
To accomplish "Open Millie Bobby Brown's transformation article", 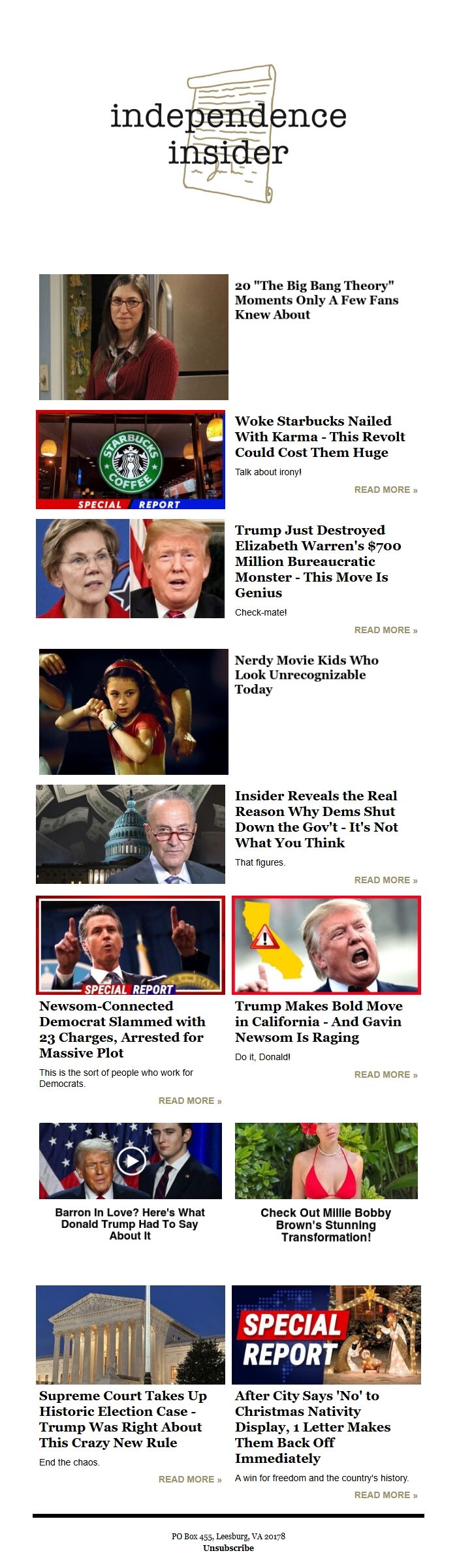I will coord(326,1224).
